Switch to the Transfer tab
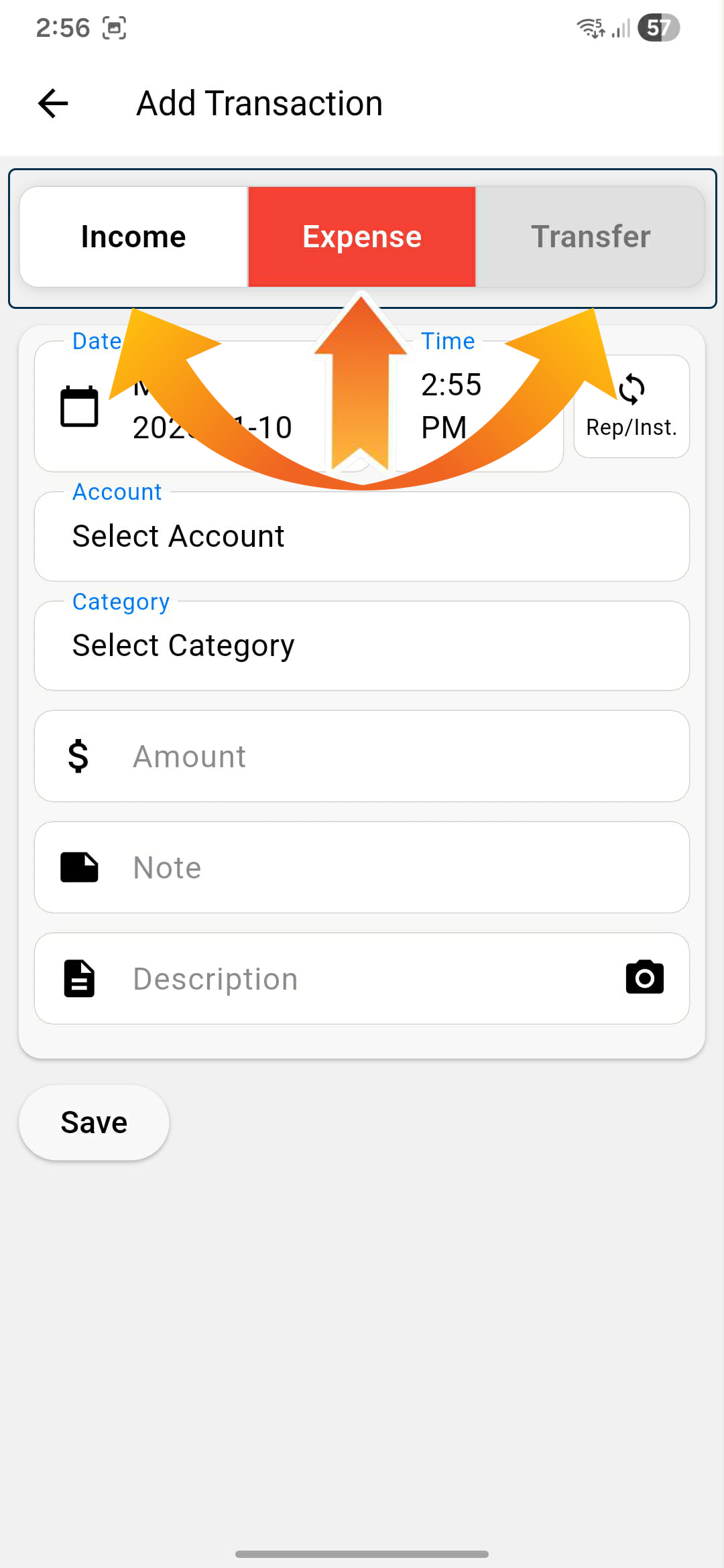Viewport: 724px width, 1568px height. 590,237
